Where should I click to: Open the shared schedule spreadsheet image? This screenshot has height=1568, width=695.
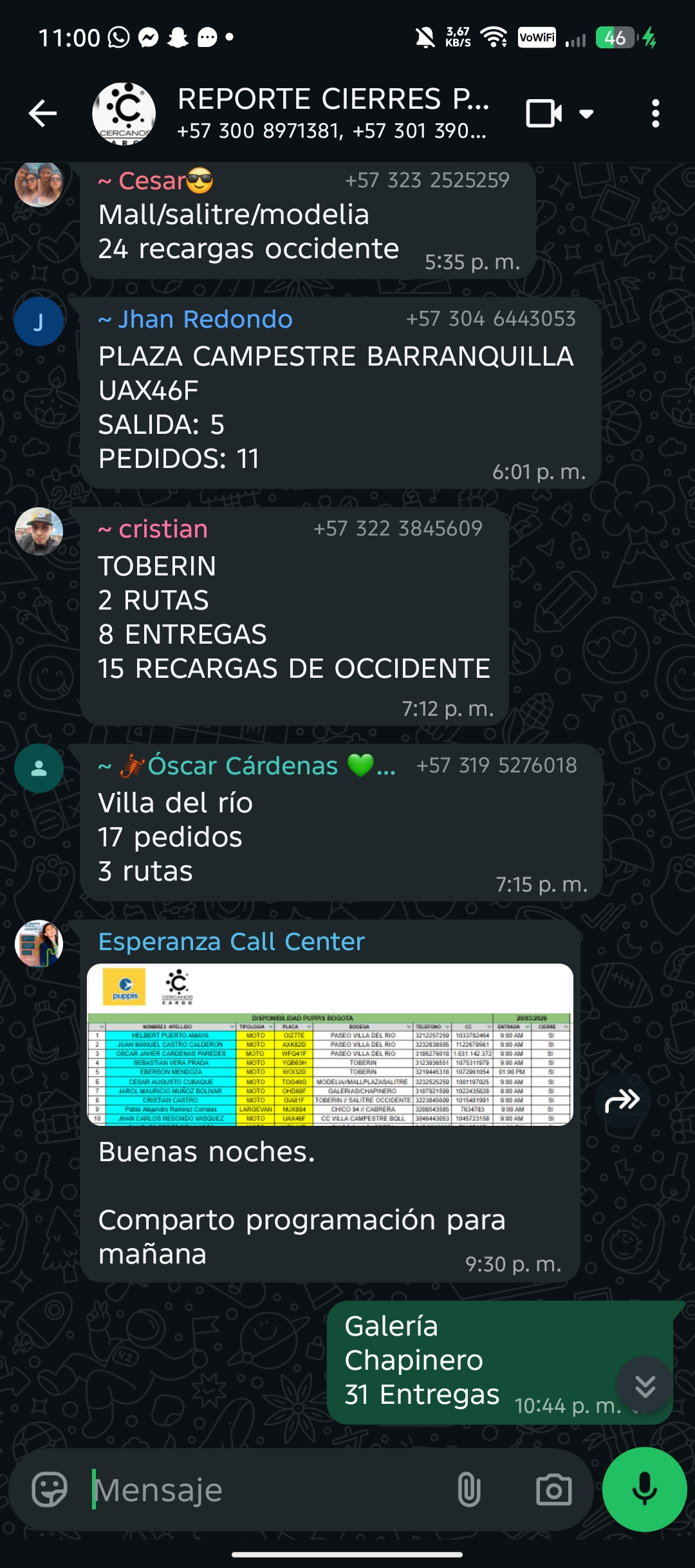[x=329, y=1044]
